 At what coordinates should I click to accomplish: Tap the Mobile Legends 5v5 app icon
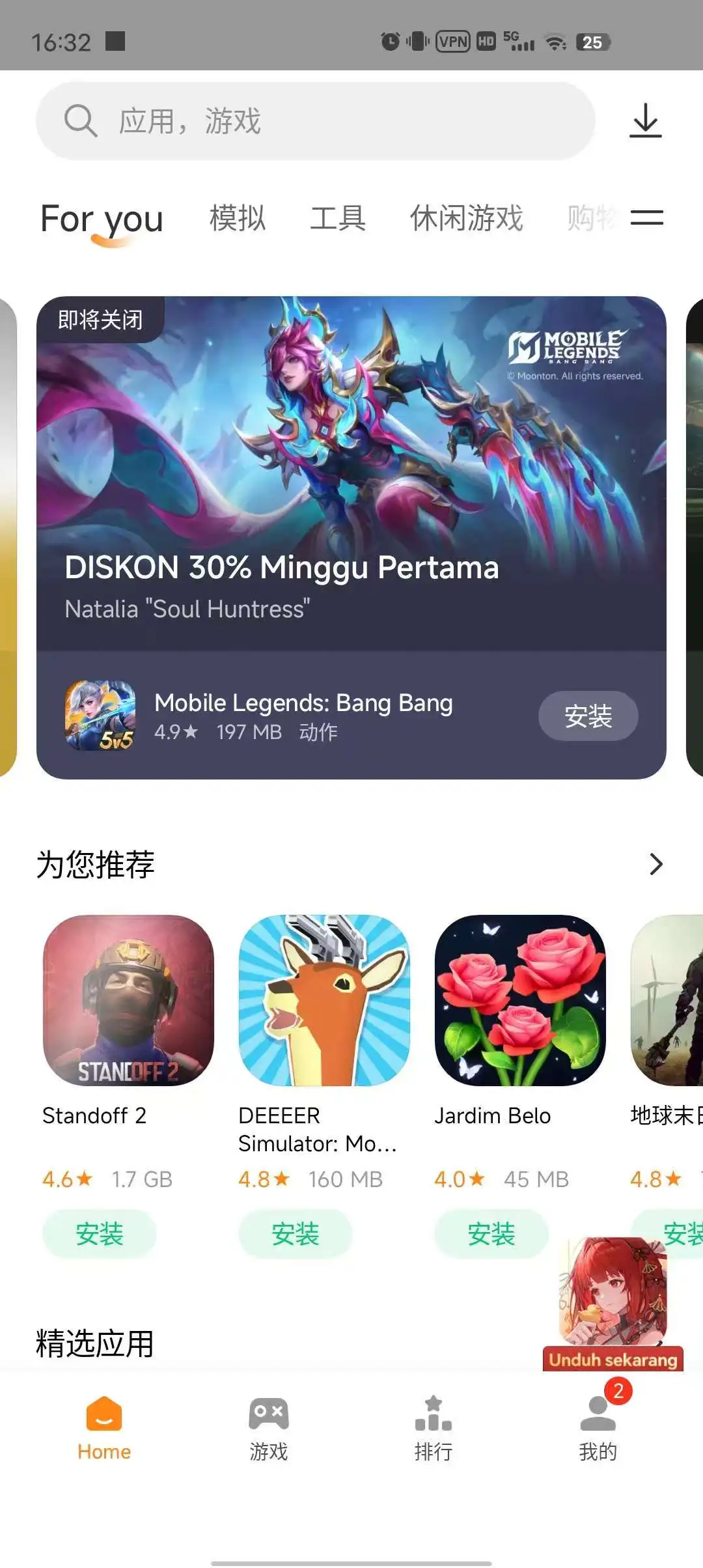pyautogui.click(x=99, y=716)
